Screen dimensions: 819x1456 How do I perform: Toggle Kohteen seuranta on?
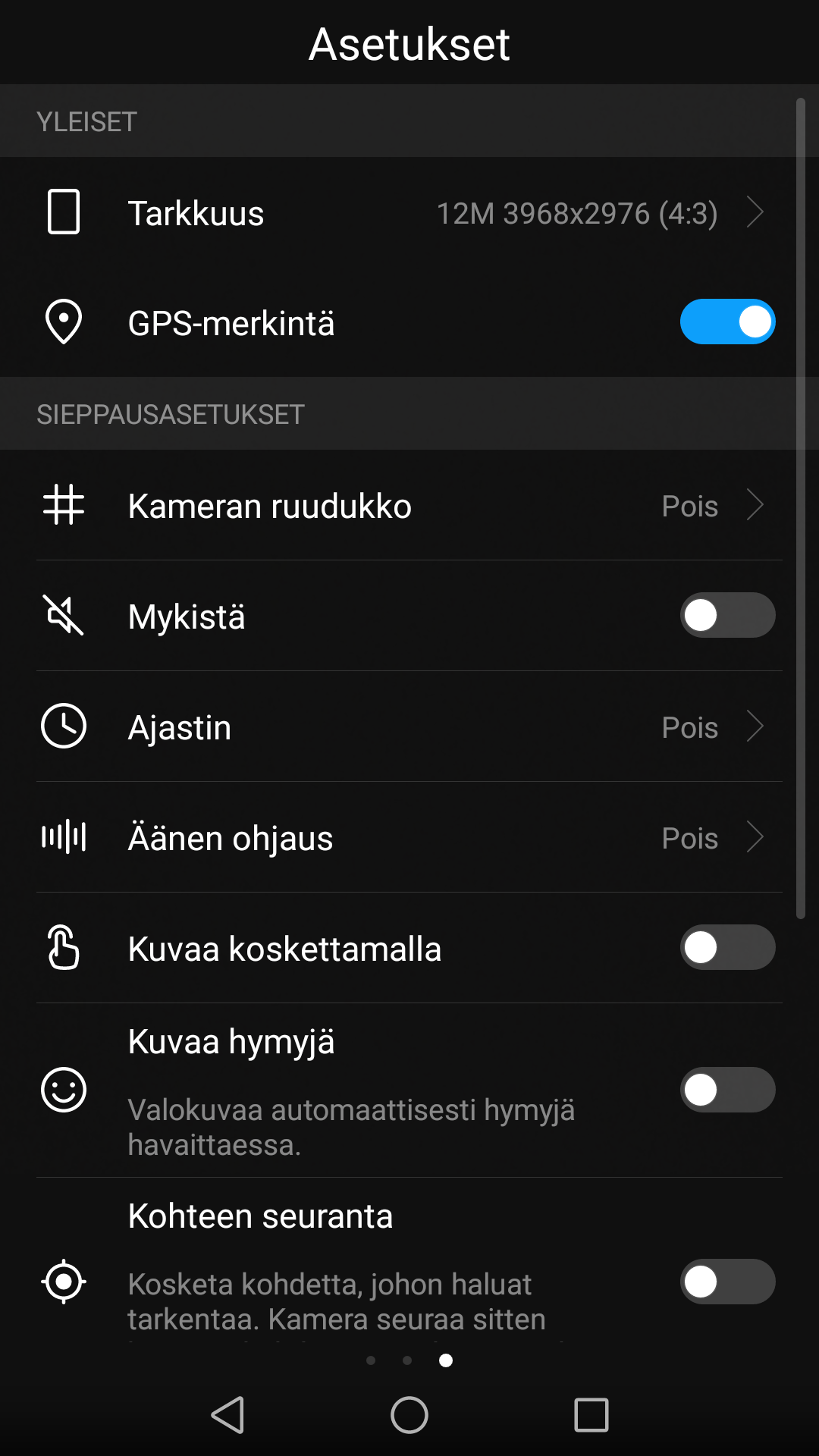pyautogui.click(x=727, y=1282)
